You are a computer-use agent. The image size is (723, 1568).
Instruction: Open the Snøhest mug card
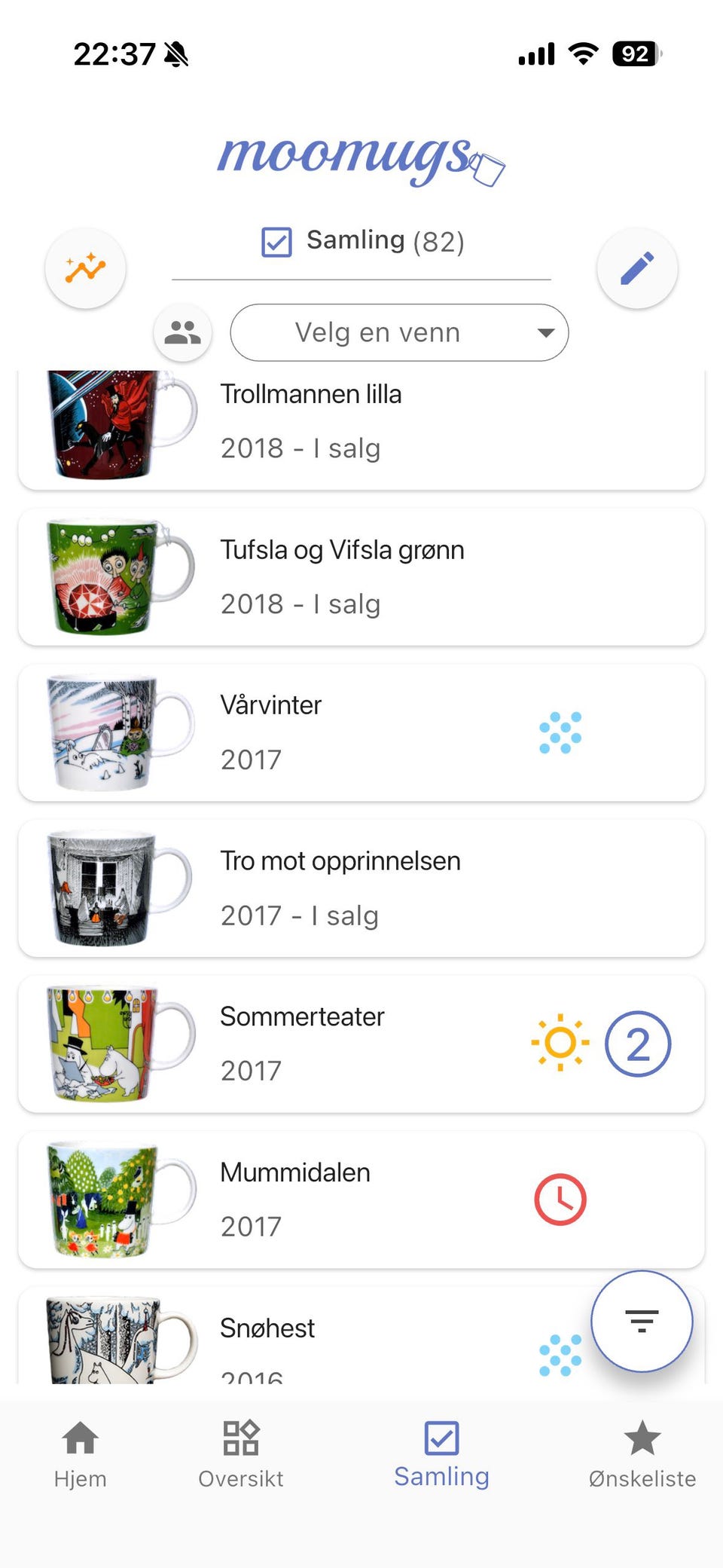coord(361,1340)
